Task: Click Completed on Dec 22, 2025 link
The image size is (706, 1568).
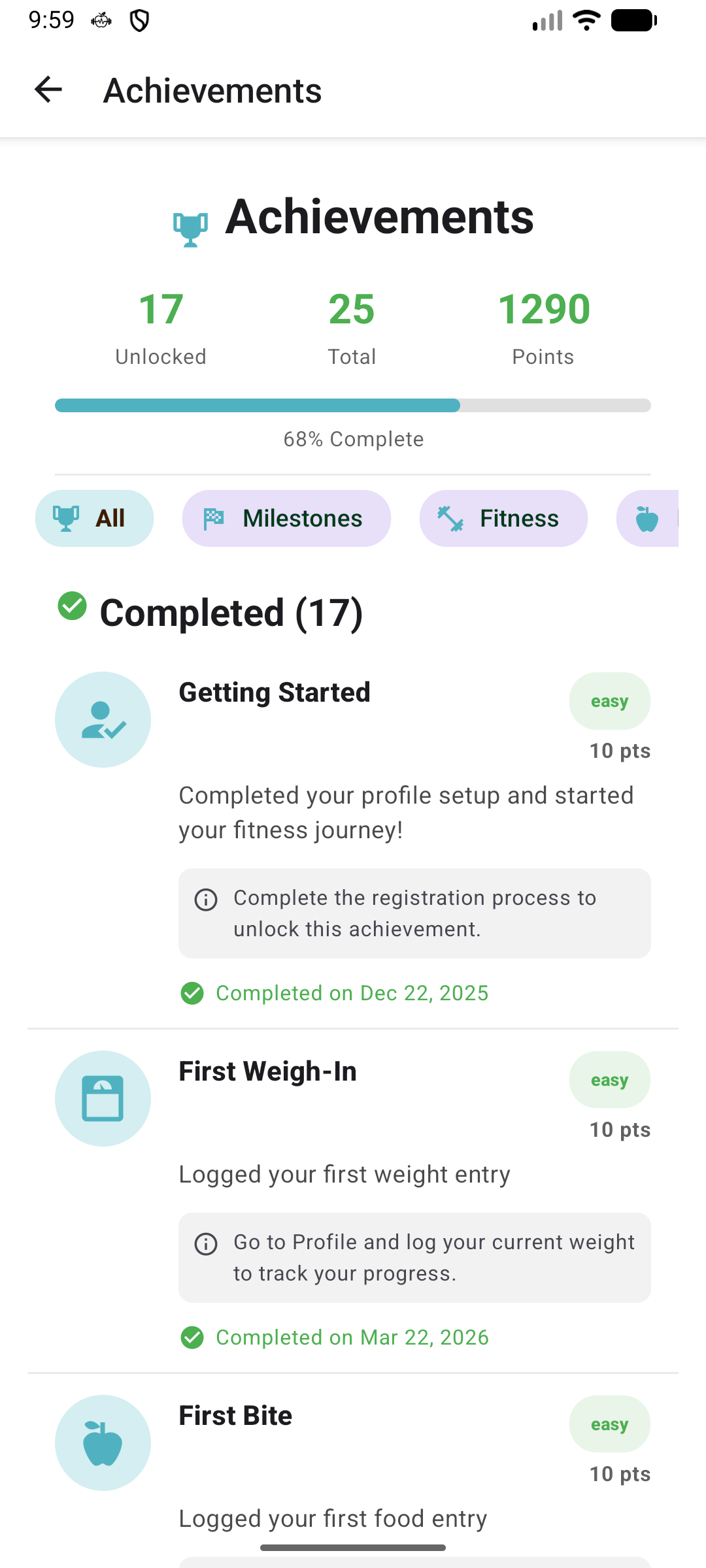Action: point(351,992)
